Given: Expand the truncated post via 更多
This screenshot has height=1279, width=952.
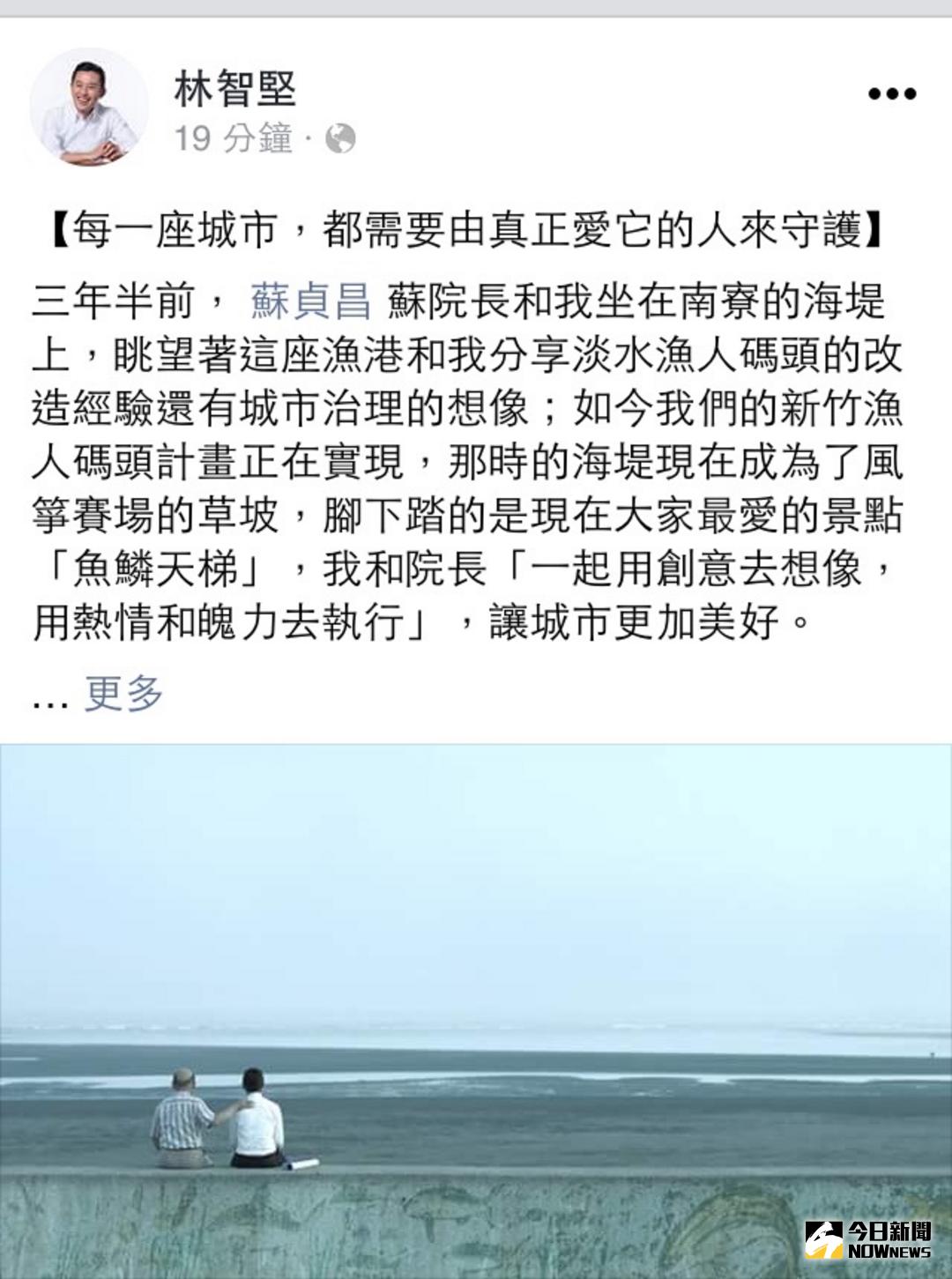Looking at the screenshot, I should tap(123, 695).
